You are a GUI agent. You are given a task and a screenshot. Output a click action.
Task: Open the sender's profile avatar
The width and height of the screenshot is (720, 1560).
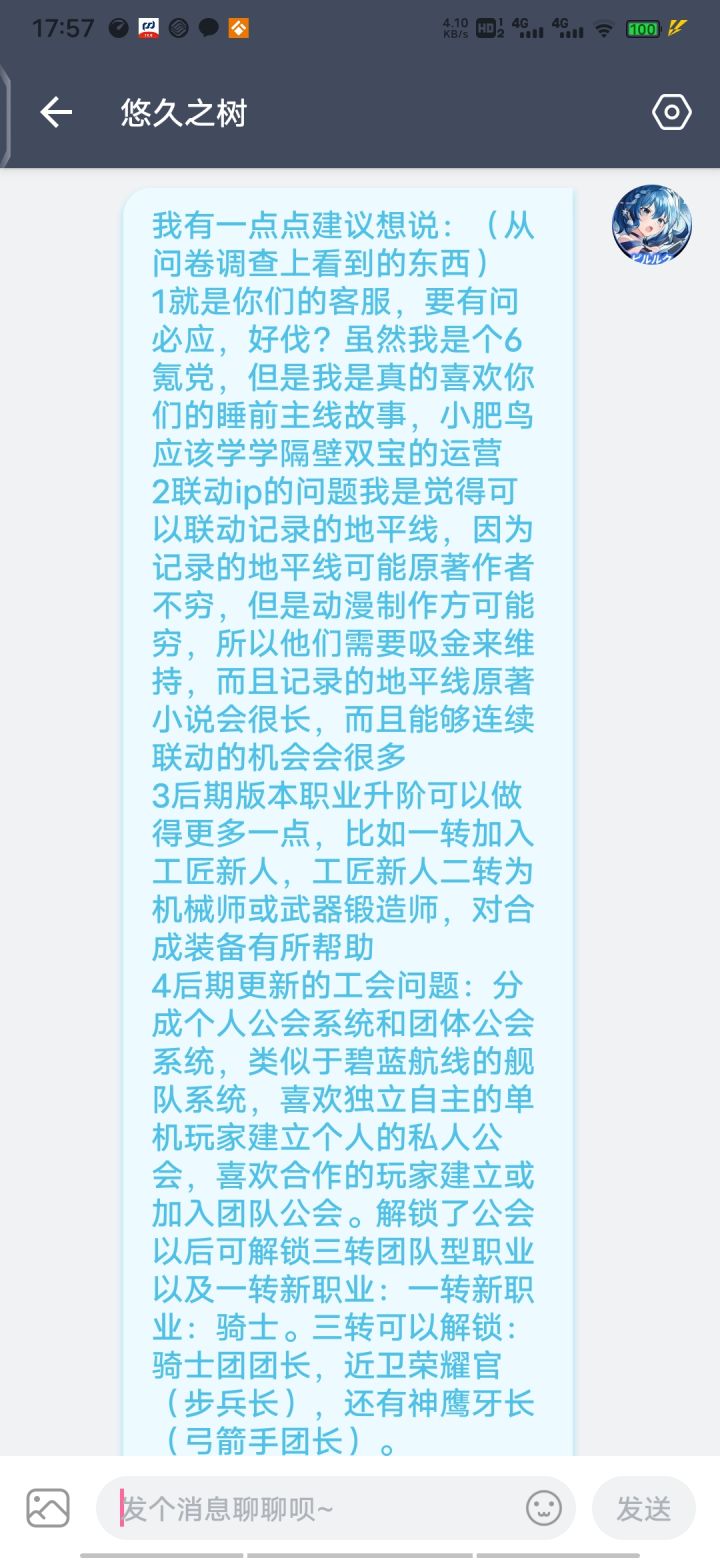coord(652,224)
